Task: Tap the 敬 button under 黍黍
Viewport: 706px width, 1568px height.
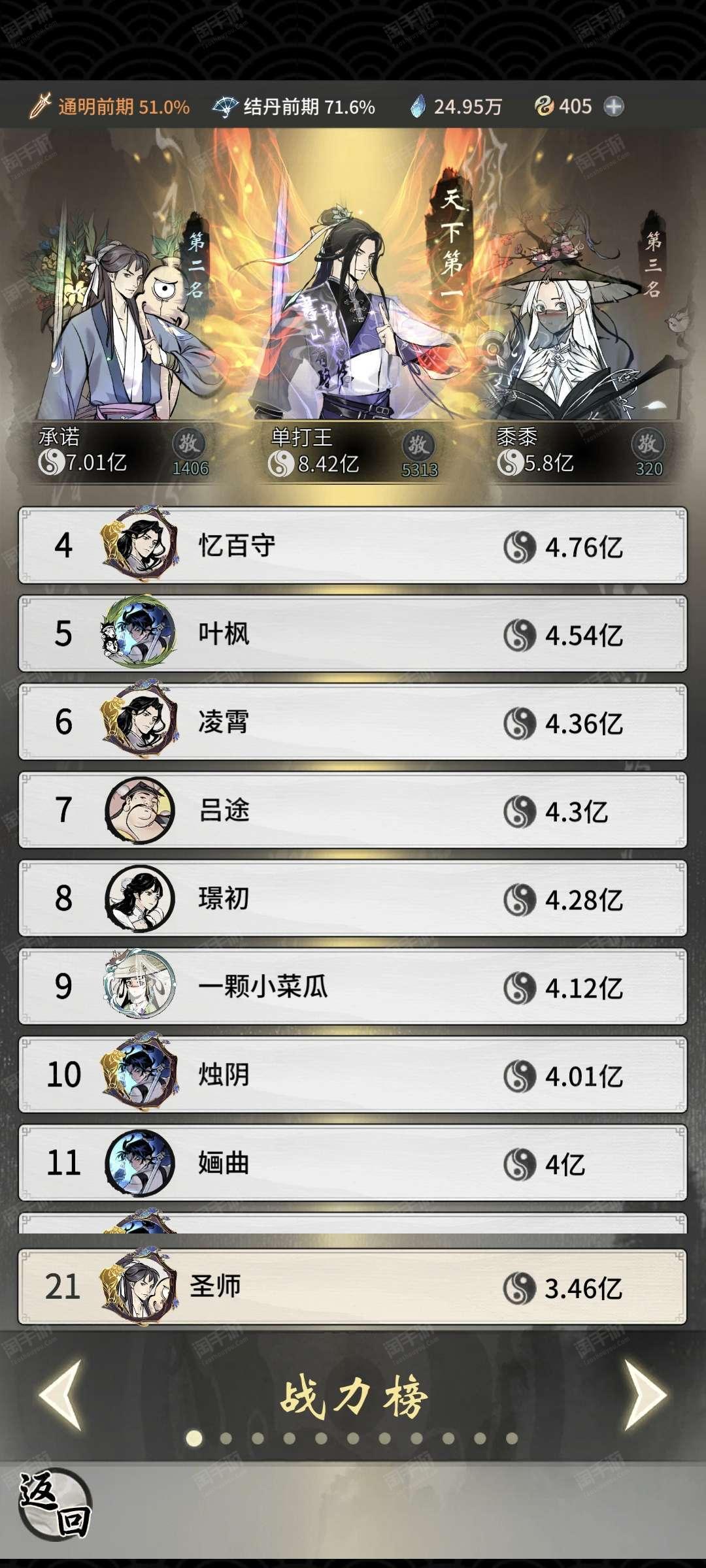Action: tap(648, 444)
